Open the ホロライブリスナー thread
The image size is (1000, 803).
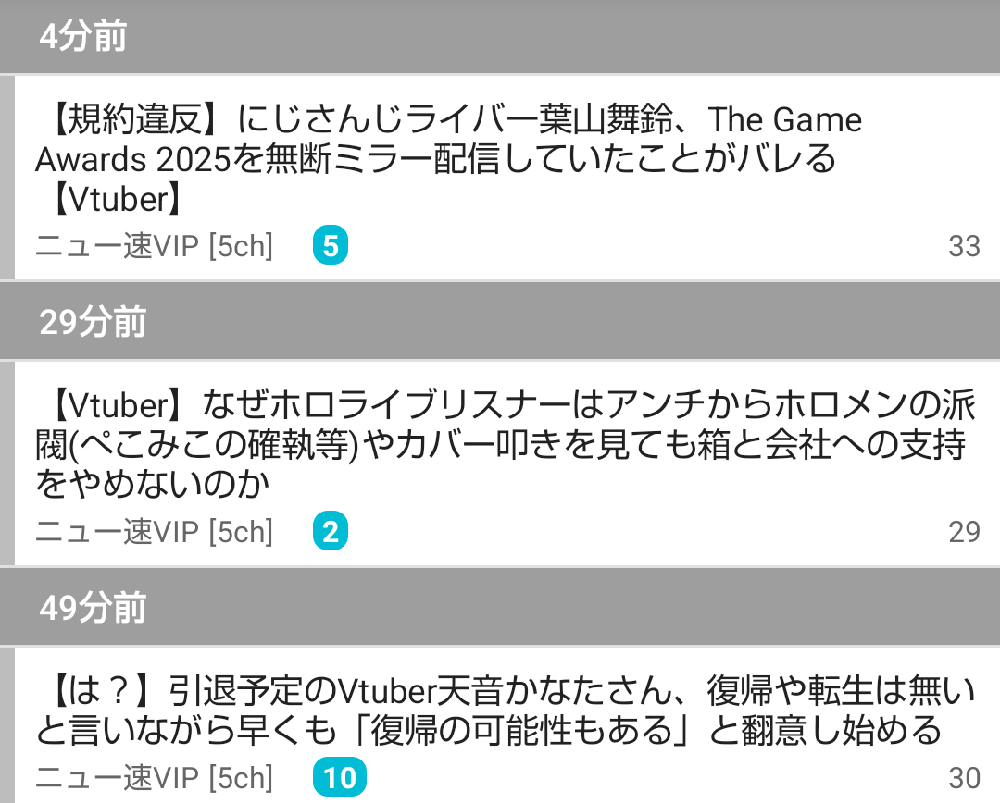pyautogui.click(x=500, y=446)
